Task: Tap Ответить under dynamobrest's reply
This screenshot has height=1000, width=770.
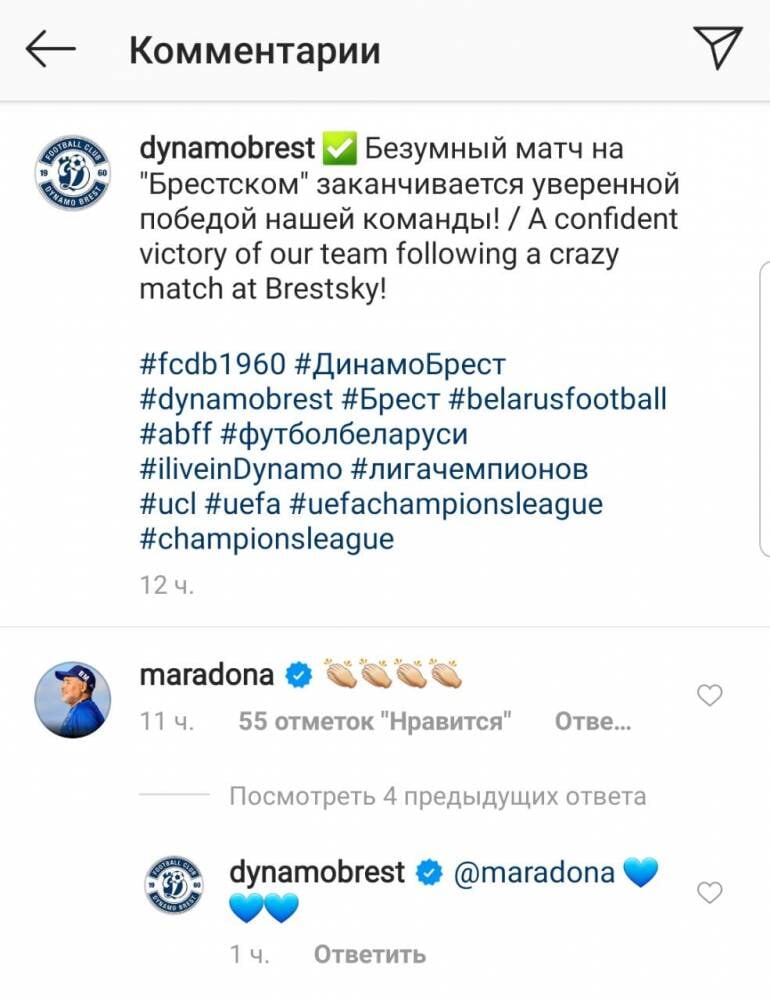Action: click(369, 955)
